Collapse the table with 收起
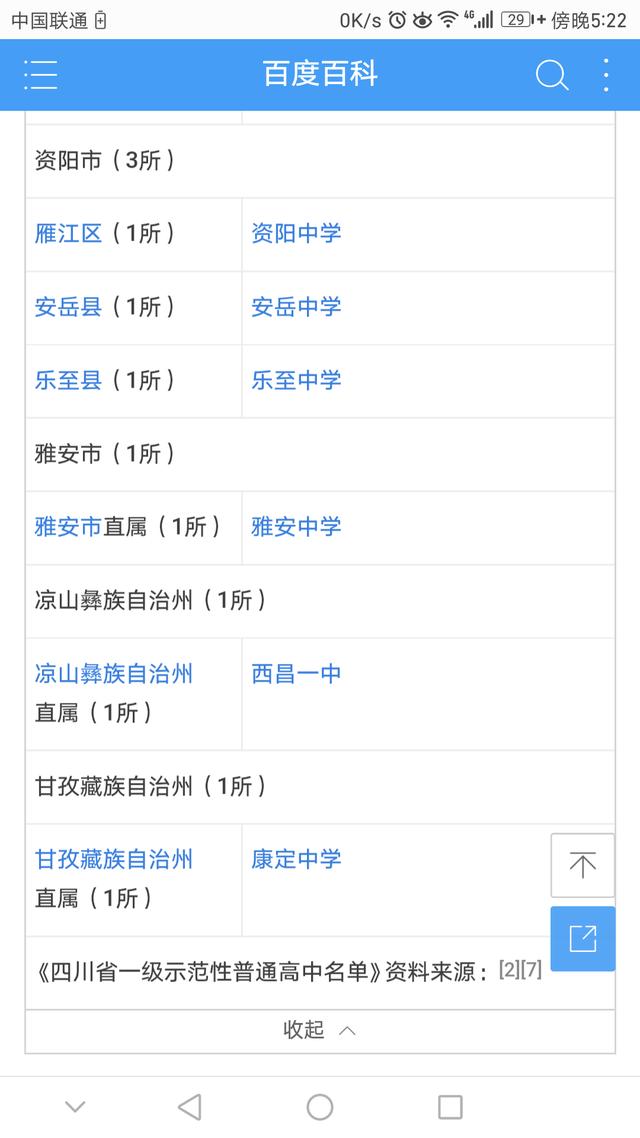640x1138 pixels. (x=319, y=1031)
